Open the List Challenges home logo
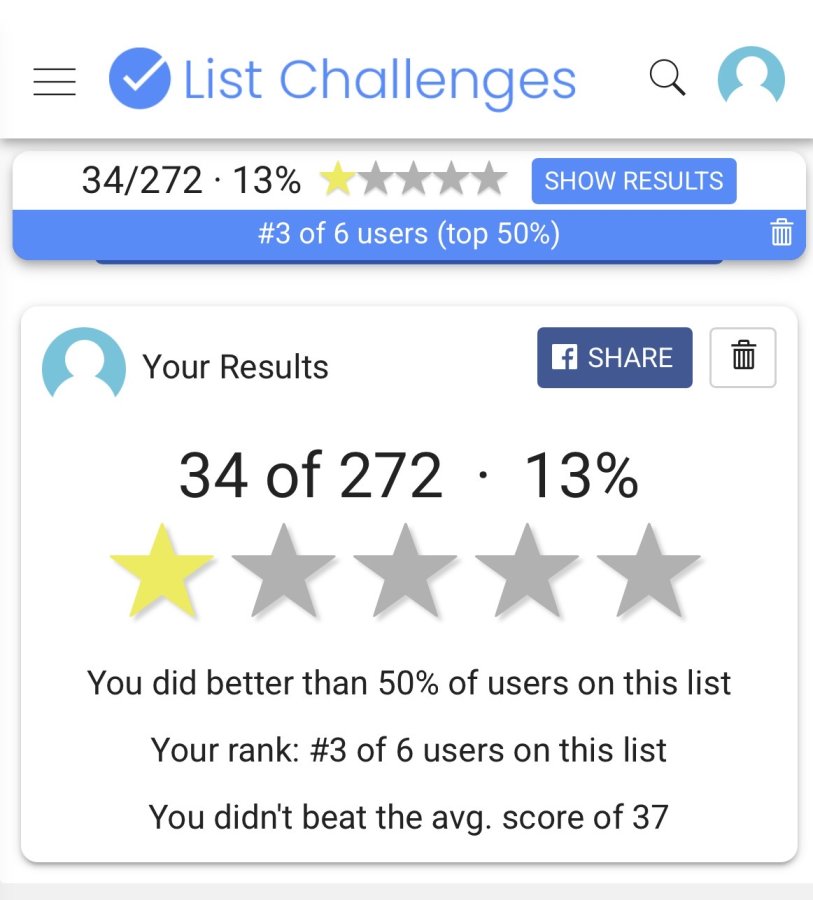The image size is (813, 900). click(x=342, y=79)
